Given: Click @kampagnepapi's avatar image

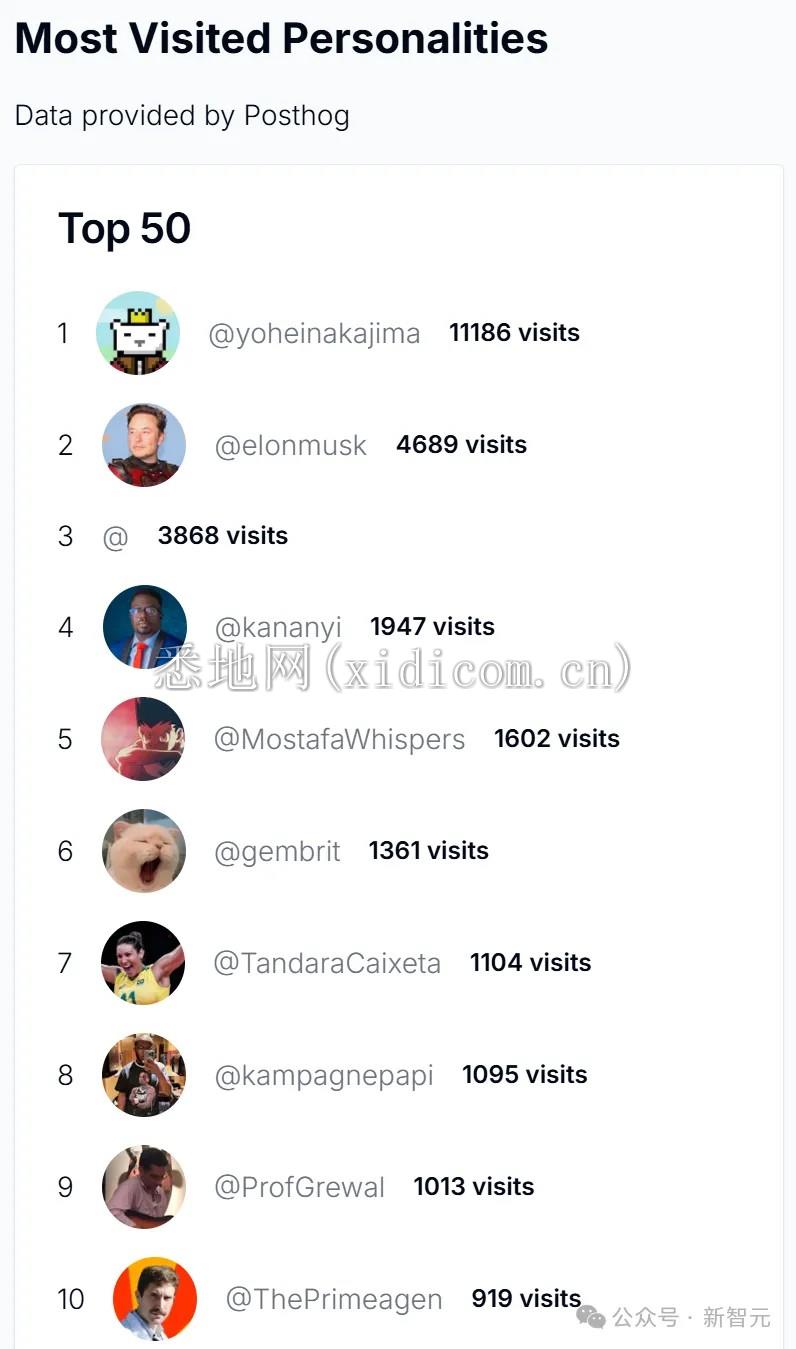Looking at the screenshot, I should point(143,1075).
